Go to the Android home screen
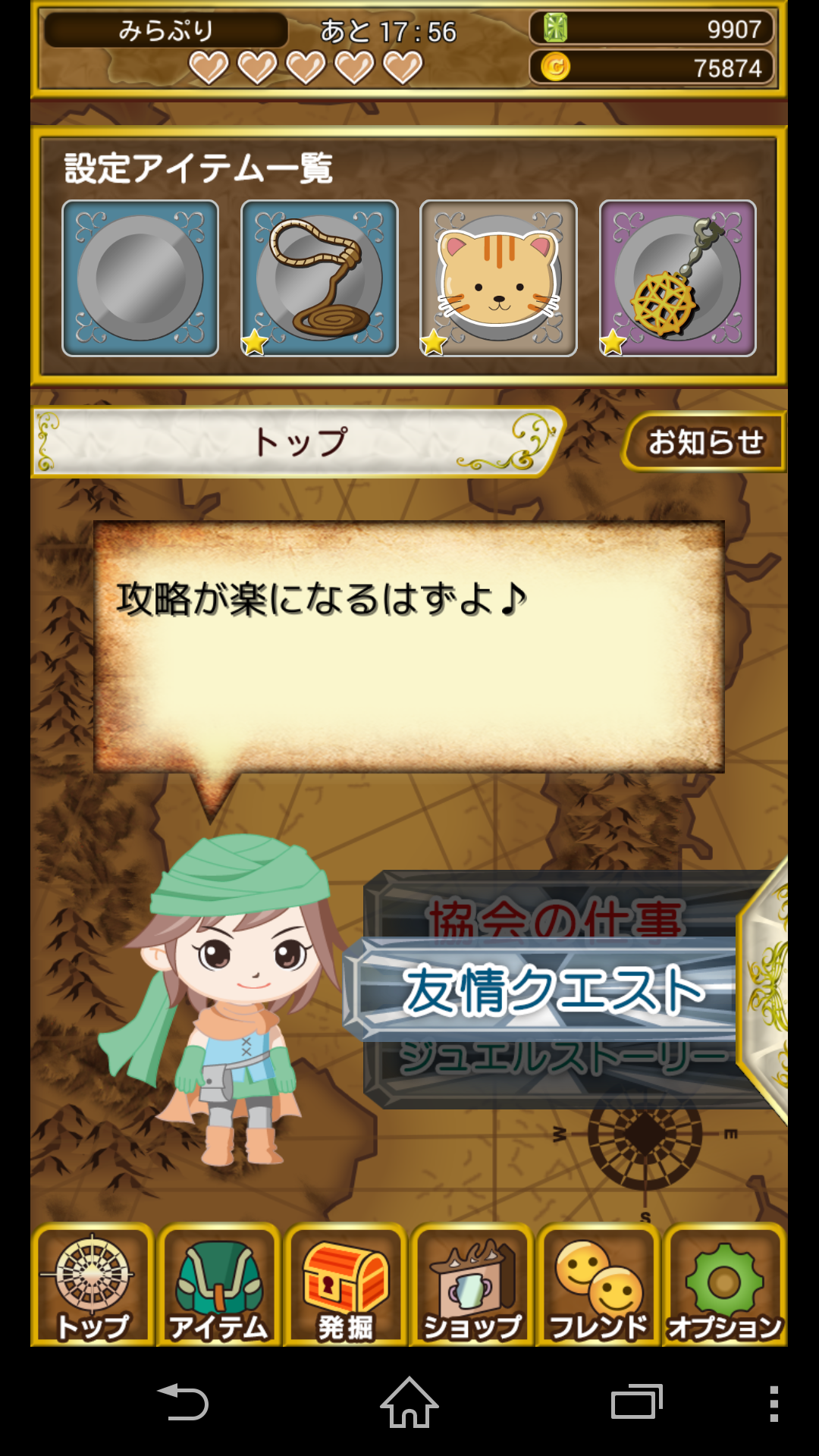The height and width of the screenshot is (1456, 819). click(409, 1402)
